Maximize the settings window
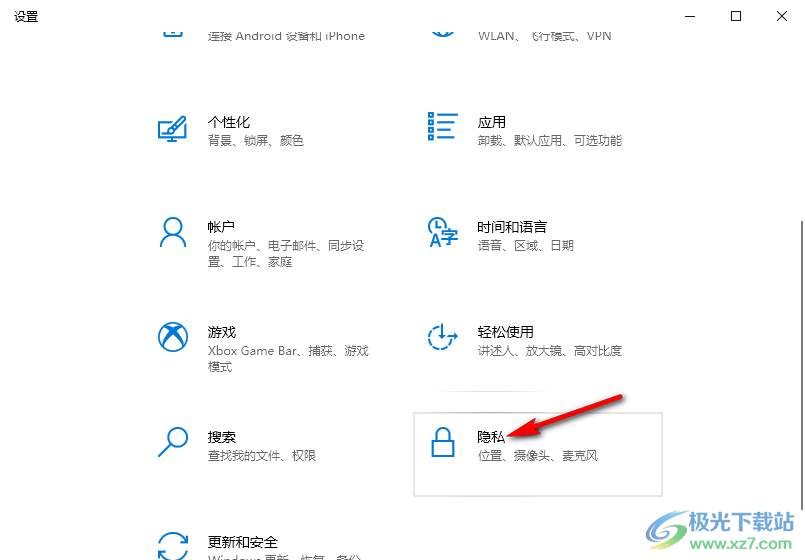The width and height of the screenshot is (805, 560). (x=735, y=16)
